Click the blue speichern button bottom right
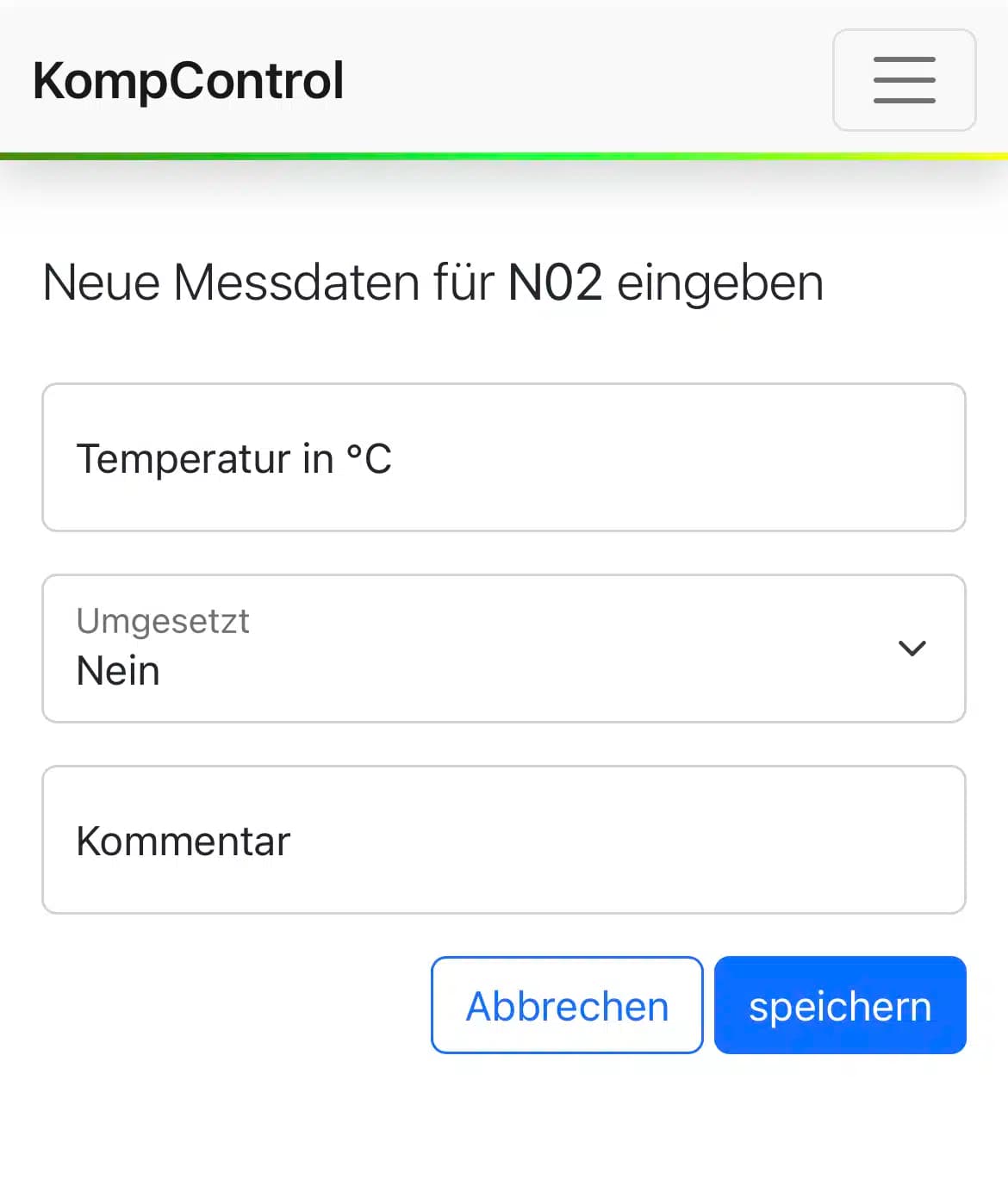Screen dimensions: 1008x1192 pyautogui.click(x=840, y=1005)
